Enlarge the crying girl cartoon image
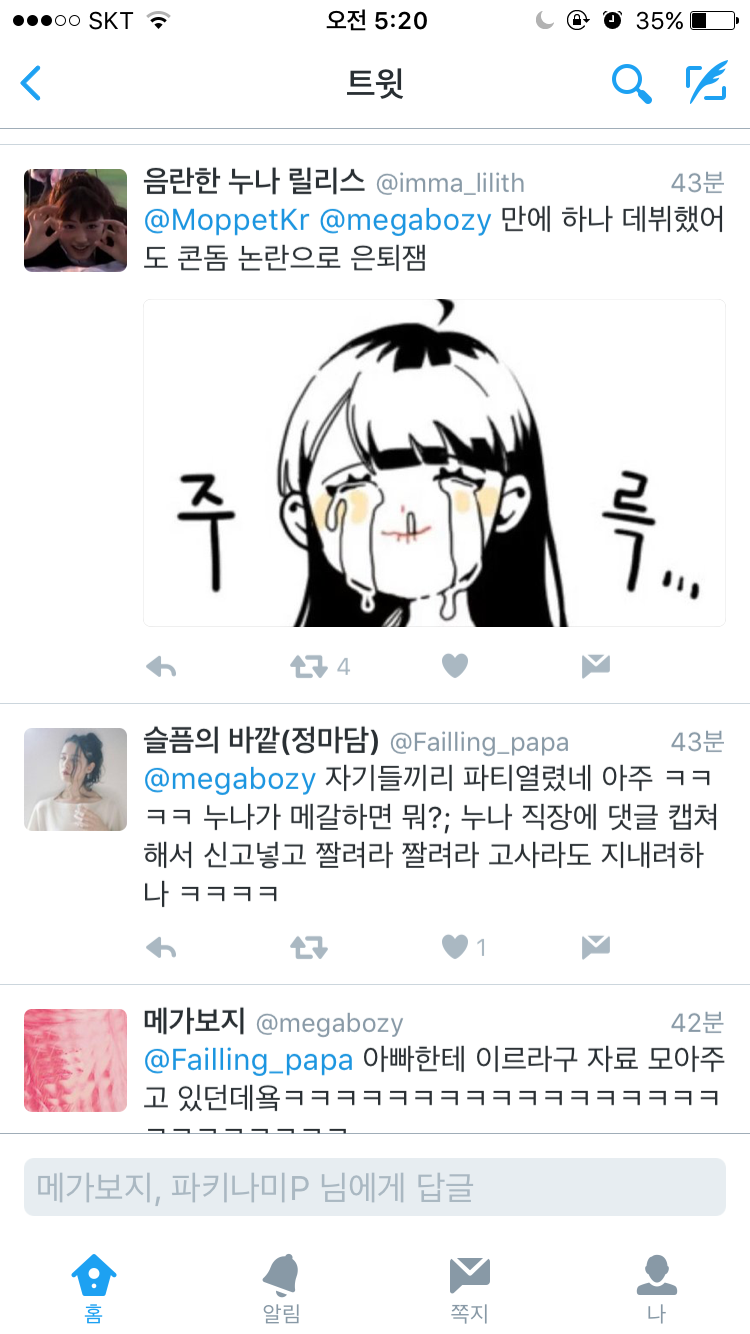The image size is (750, 1334). 434,463
